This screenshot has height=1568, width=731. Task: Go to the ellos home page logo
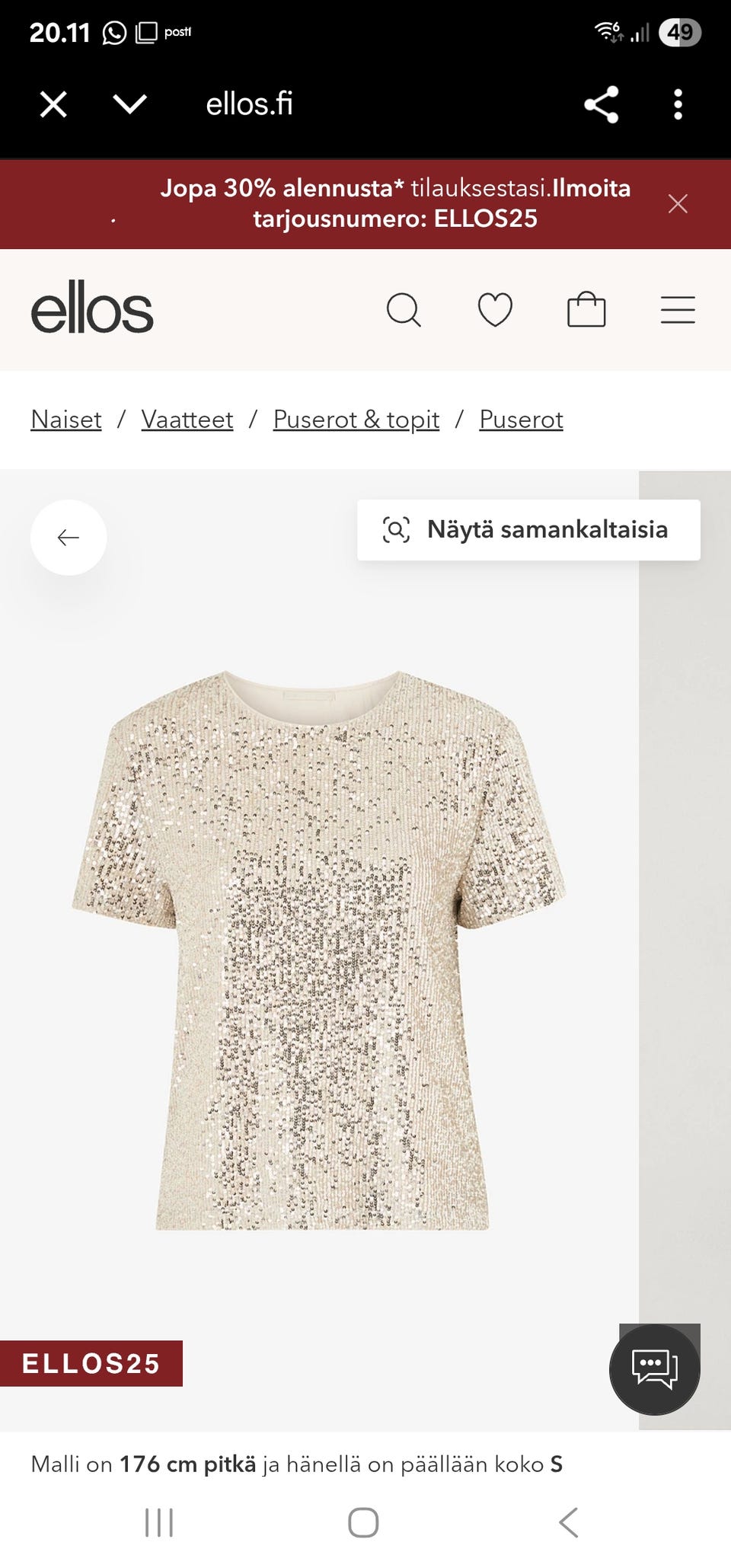(x=92, y=308)
